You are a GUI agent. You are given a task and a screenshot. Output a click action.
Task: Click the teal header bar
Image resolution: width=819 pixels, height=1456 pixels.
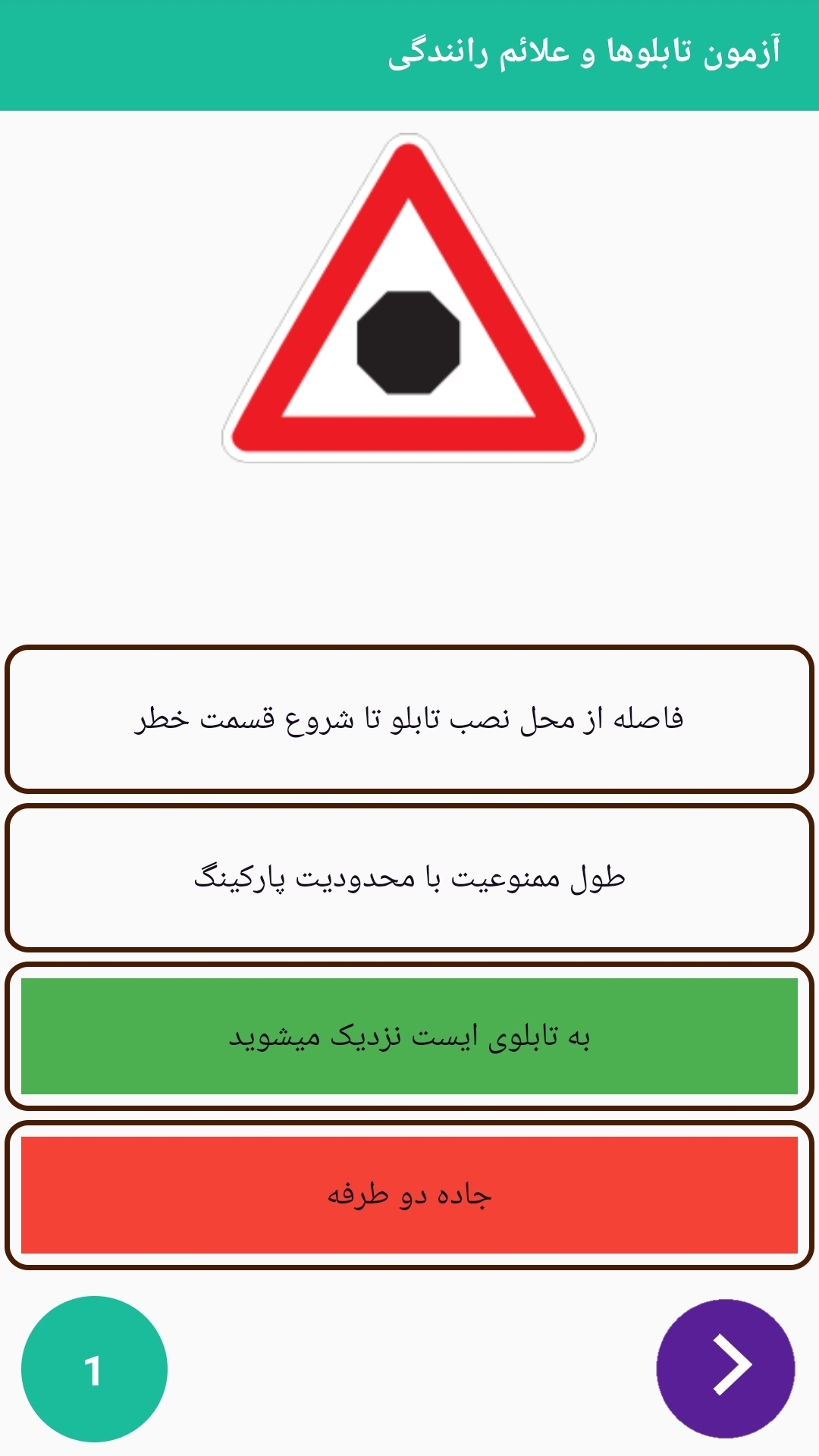point(409,52)
